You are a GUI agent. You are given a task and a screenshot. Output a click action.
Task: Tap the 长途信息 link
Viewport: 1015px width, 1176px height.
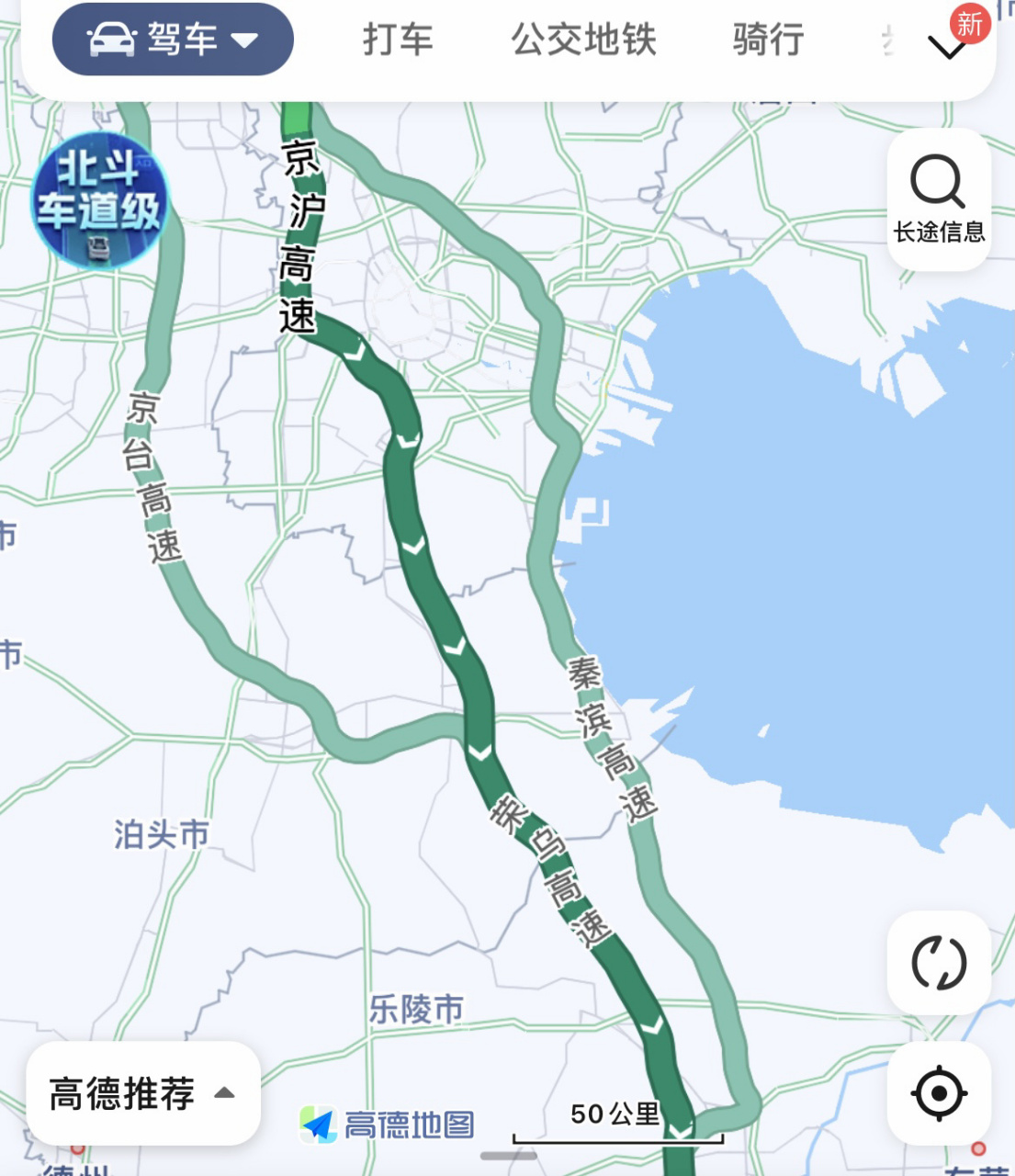coord(938,232)
